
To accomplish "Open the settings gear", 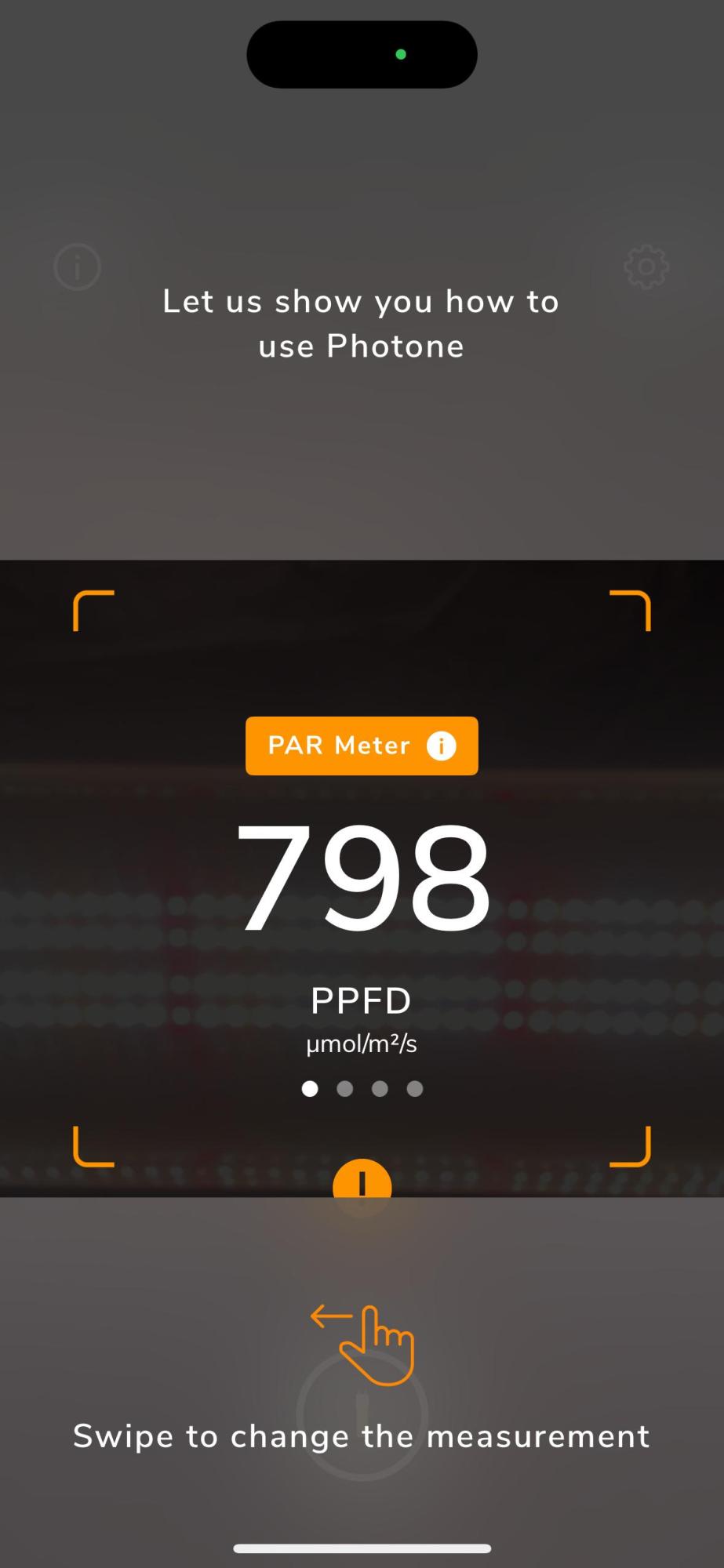I will click(x=646, y=267).
